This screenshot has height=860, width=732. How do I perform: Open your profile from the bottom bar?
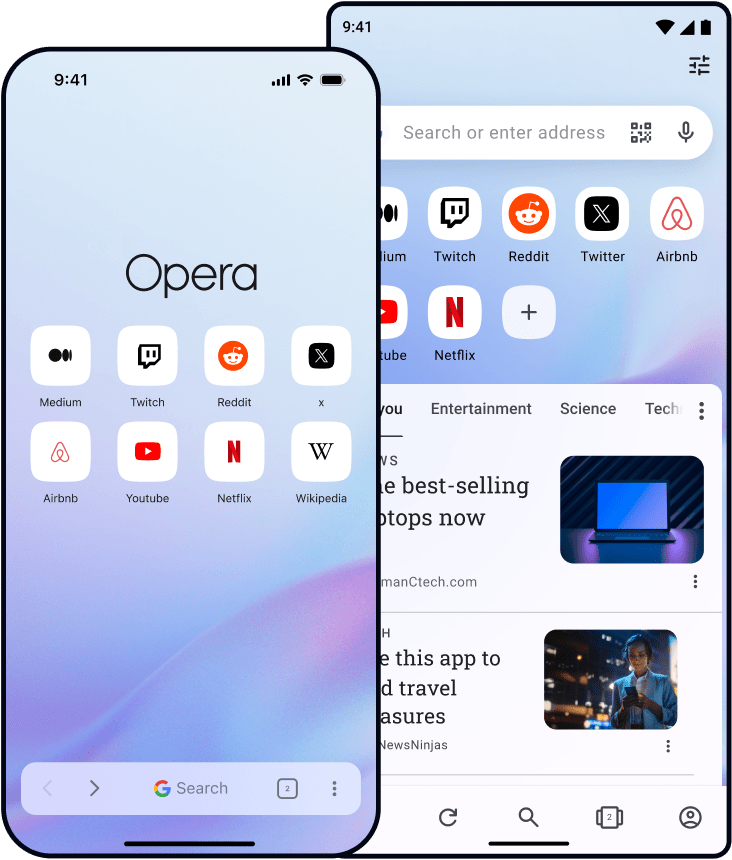point(690,817)
